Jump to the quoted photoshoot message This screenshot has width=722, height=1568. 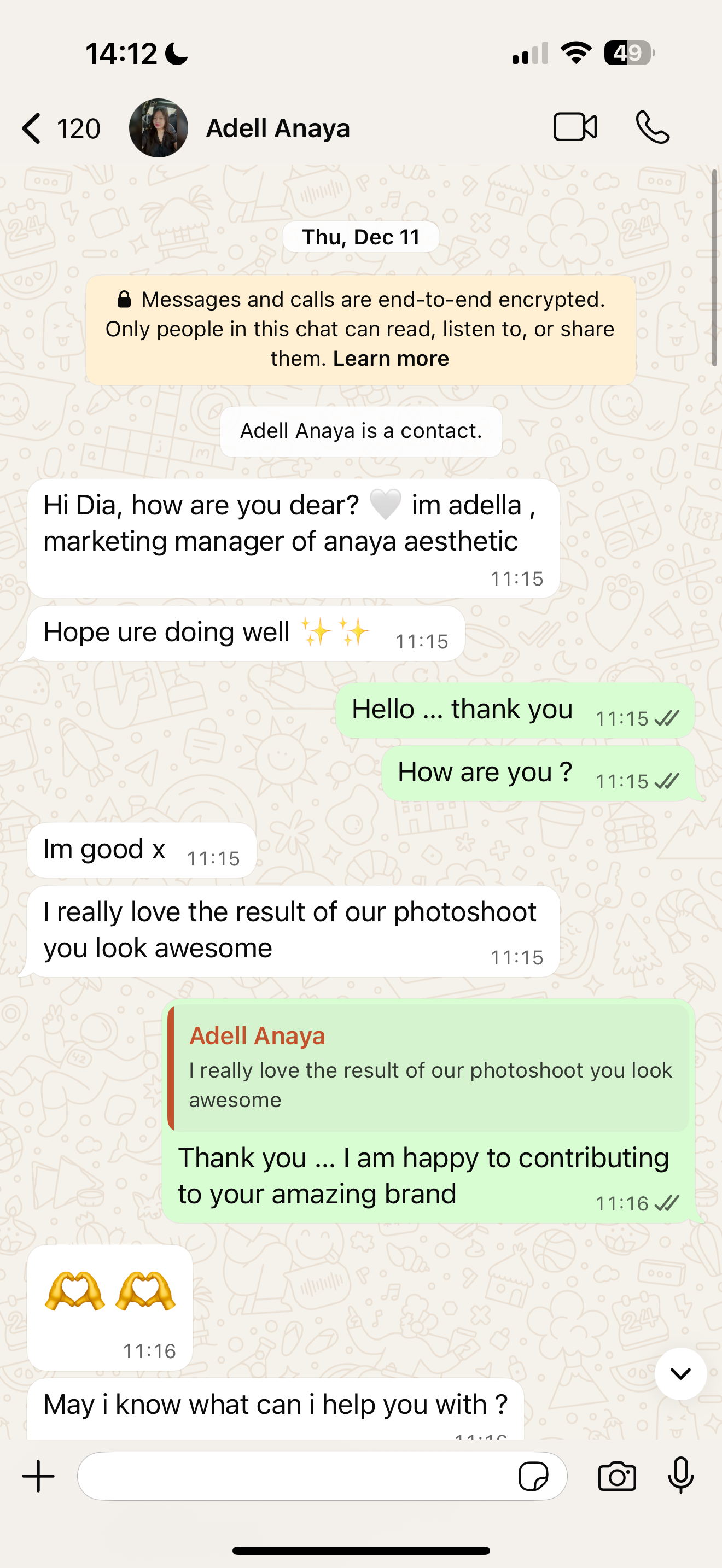tap(429, 1069)
